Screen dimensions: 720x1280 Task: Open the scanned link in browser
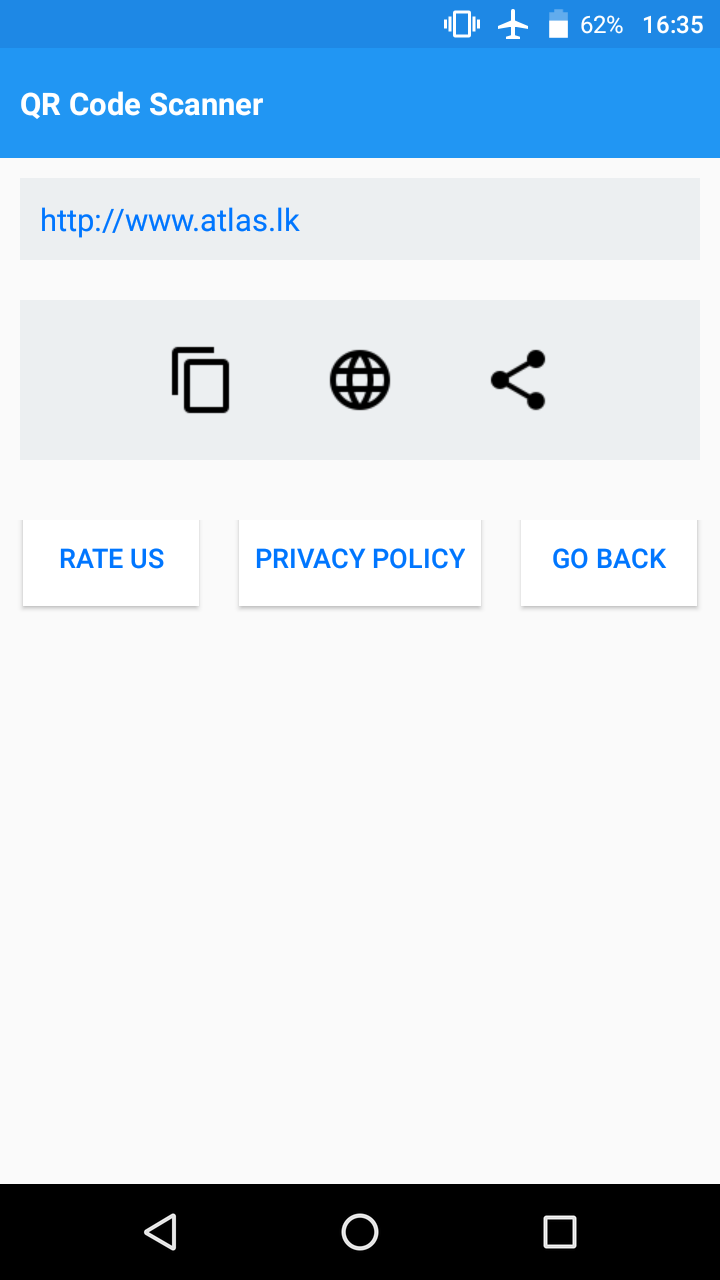360,380
